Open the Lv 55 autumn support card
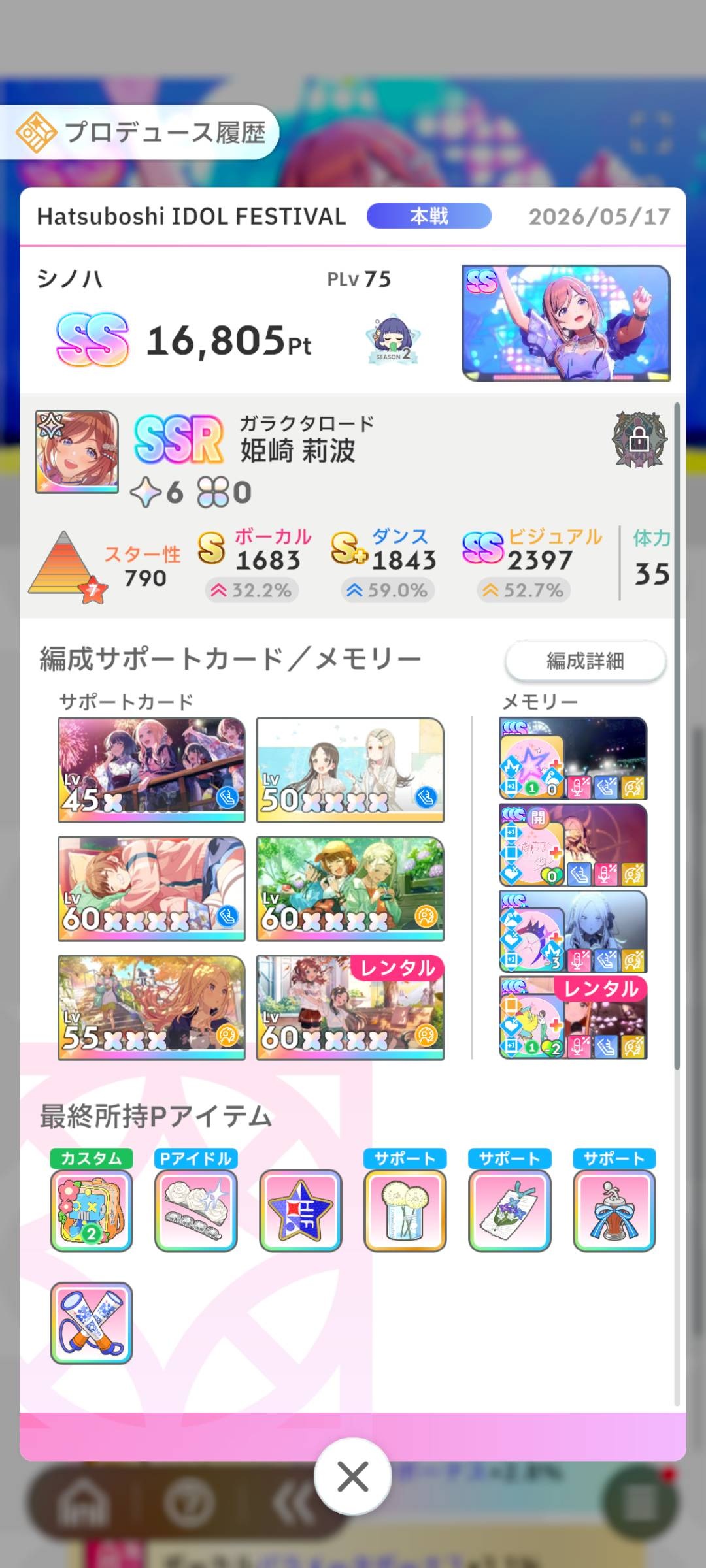This screenshot has width=706, height=1568. pos(152,1007)
